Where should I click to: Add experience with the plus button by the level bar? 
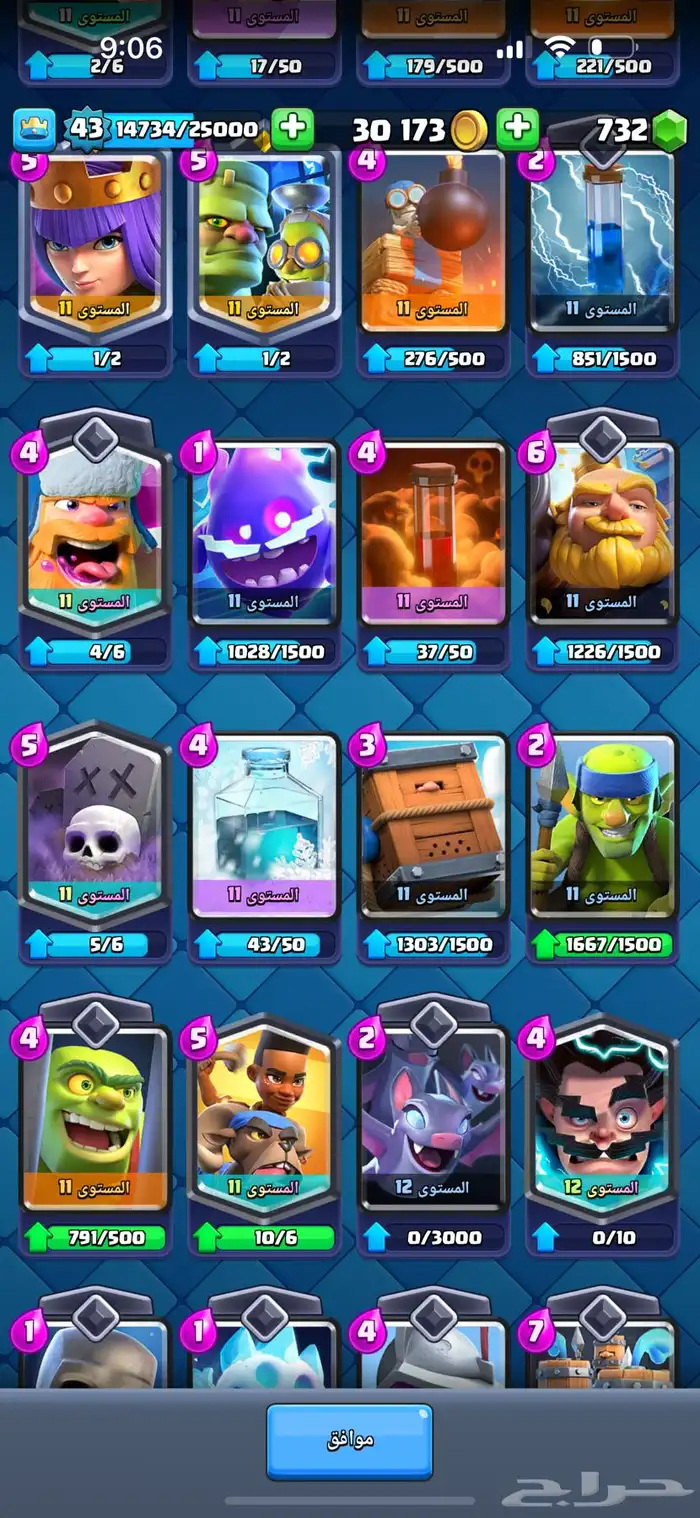point(292,128)
